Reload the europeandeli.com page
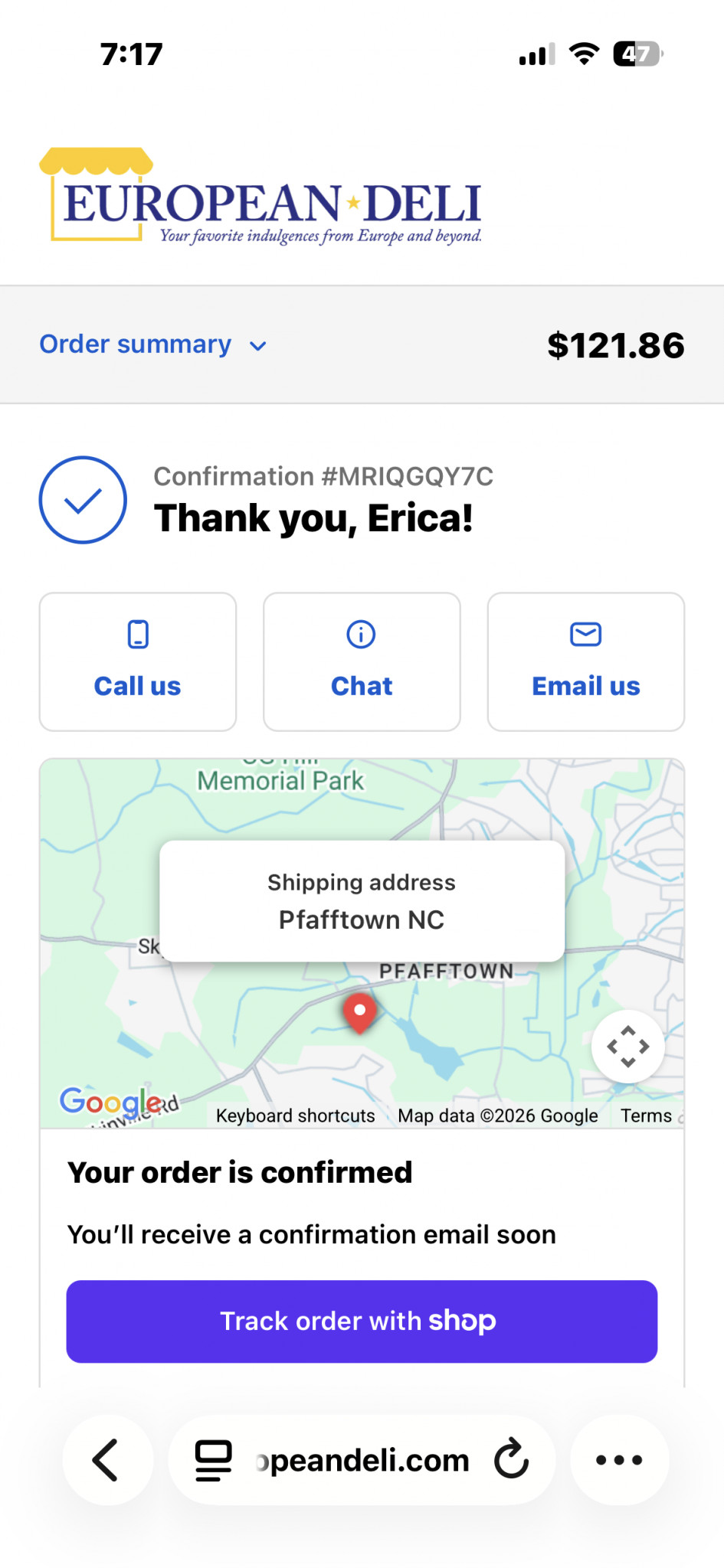This screenshot has width=724, height=1568. point(511,1460)
